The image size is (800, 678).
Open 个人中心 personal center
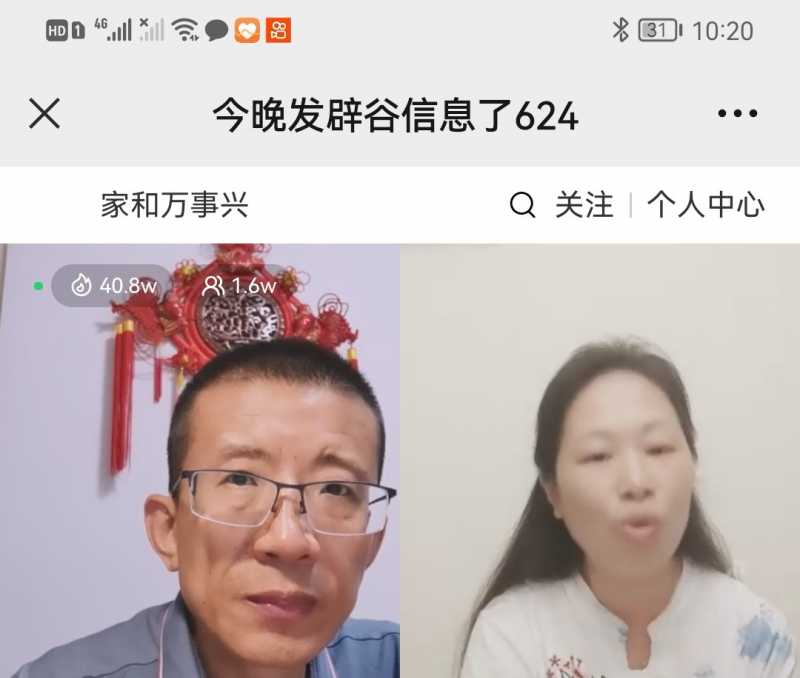point(705,205)
